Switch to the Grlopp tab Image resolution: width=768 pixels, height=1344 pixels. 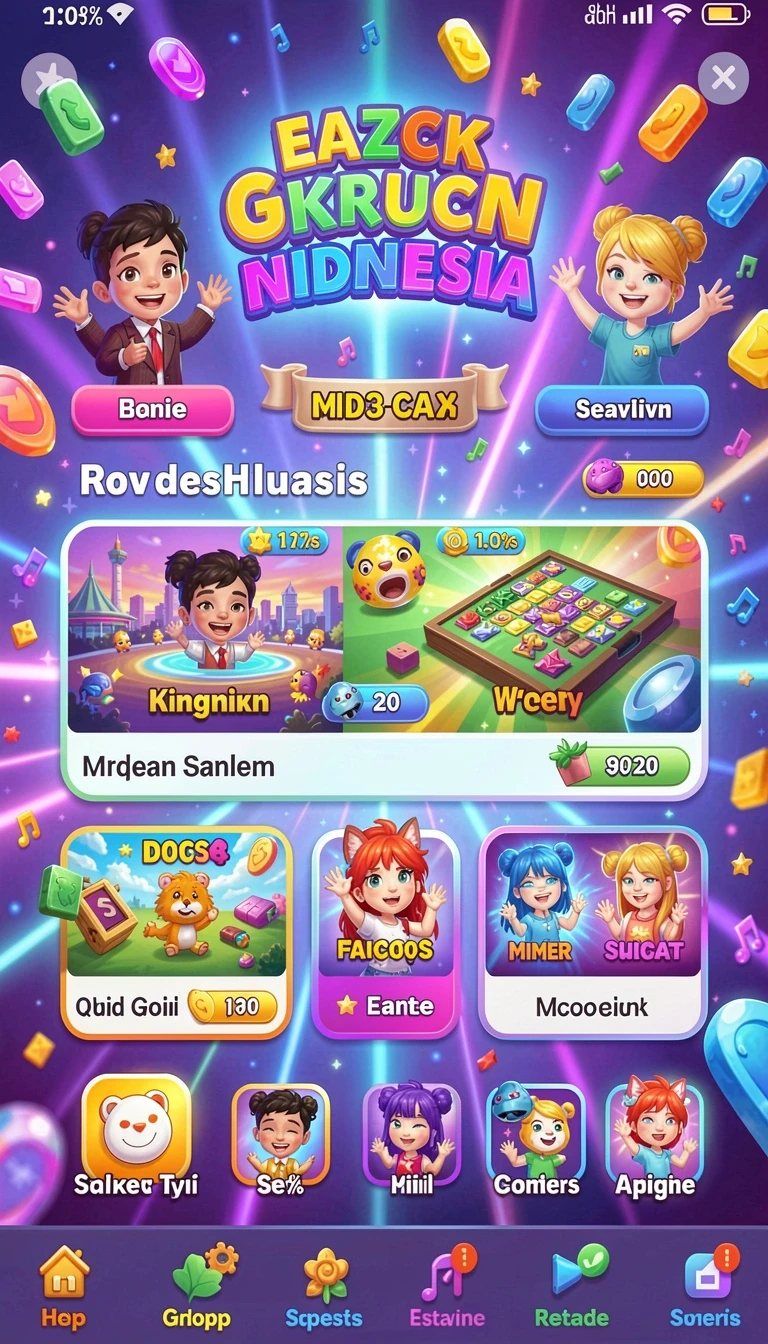(197, 1287)
